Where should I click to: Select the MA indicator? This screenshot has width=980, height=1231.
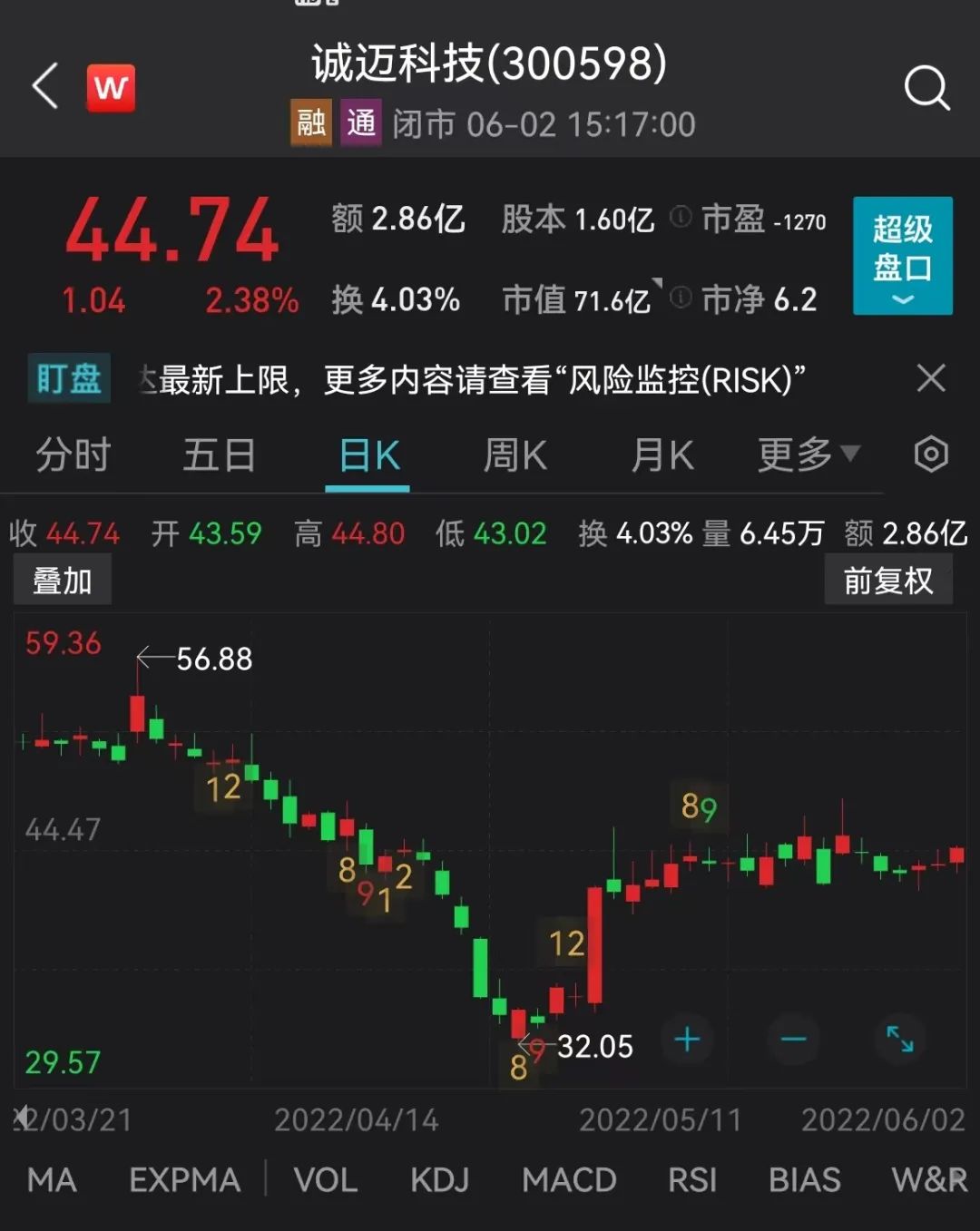[x=52, y=1180]
